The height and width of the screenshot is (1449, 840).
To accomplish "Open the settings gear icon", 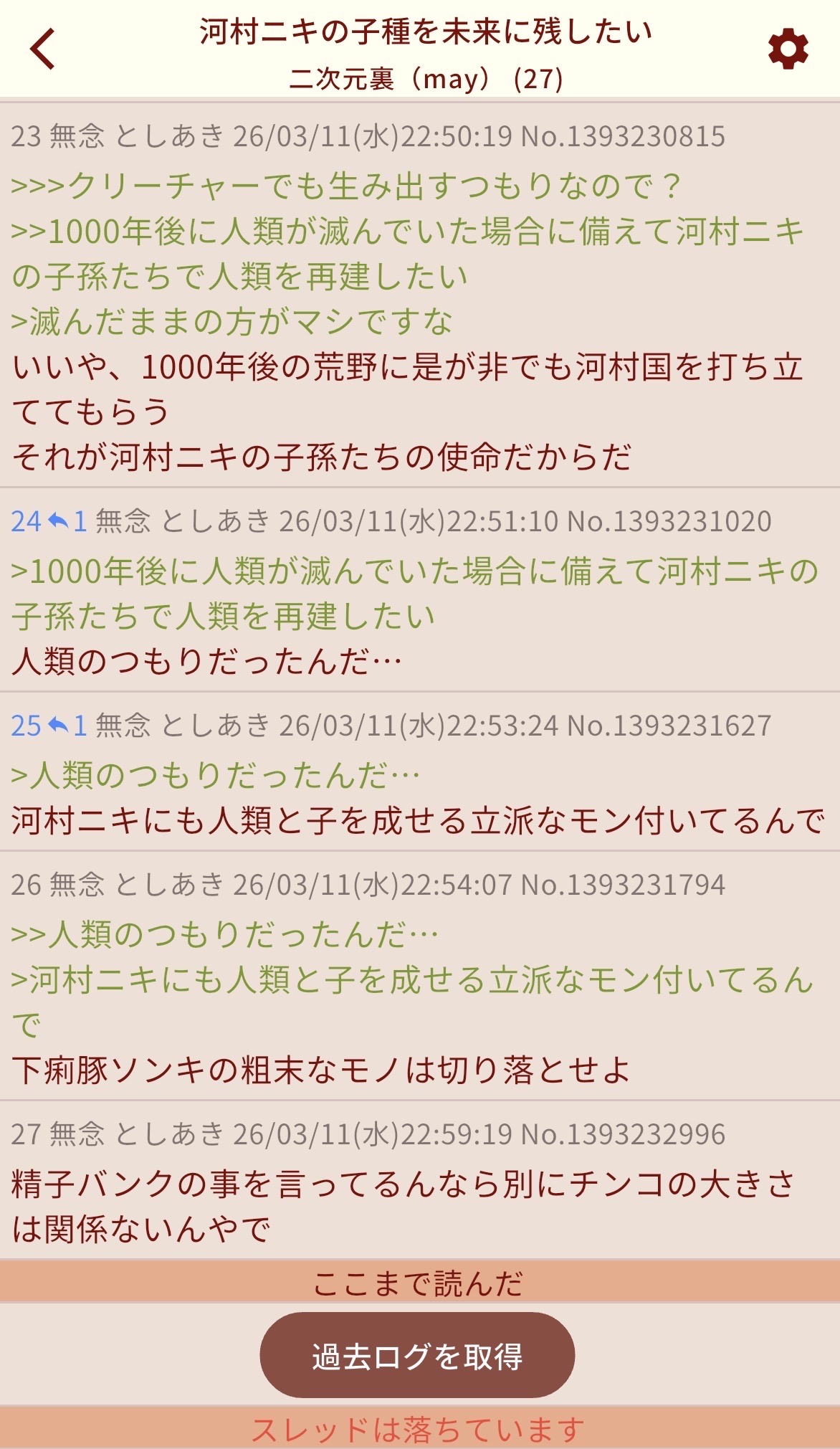I will point(788,49).
